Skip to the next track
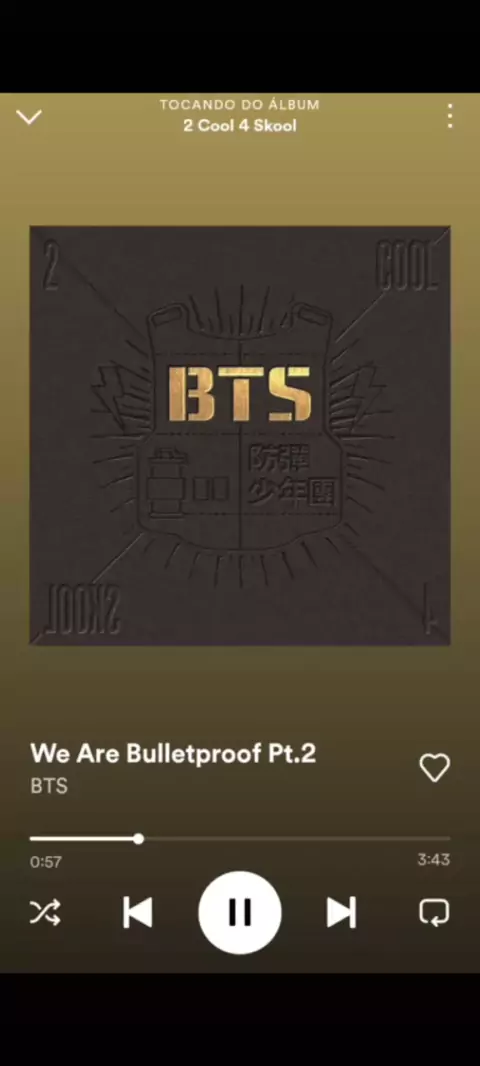 tap(341, 912)
